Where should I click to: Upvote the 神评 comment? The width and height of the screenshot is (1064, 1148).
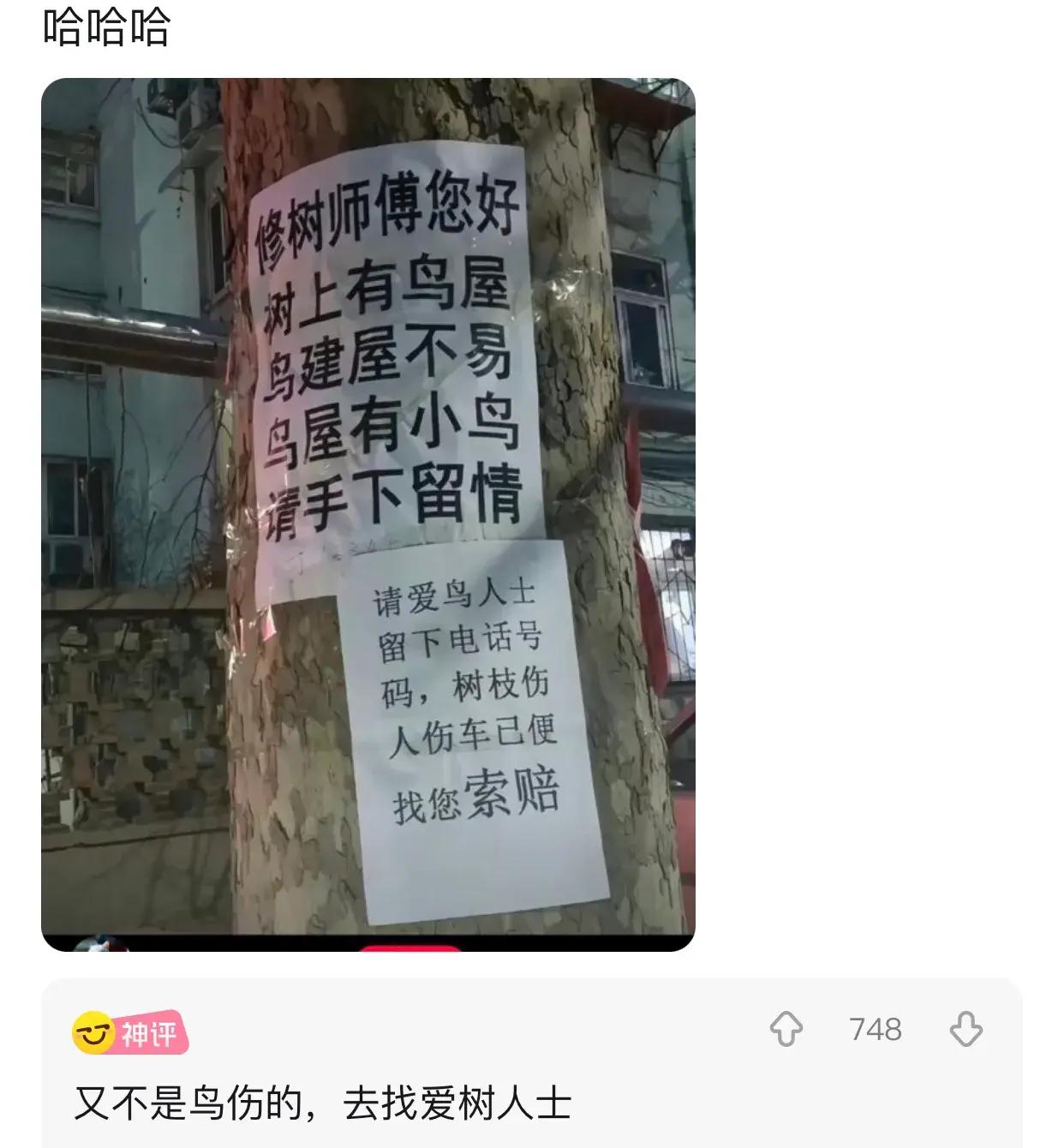tap(786, 1029)
